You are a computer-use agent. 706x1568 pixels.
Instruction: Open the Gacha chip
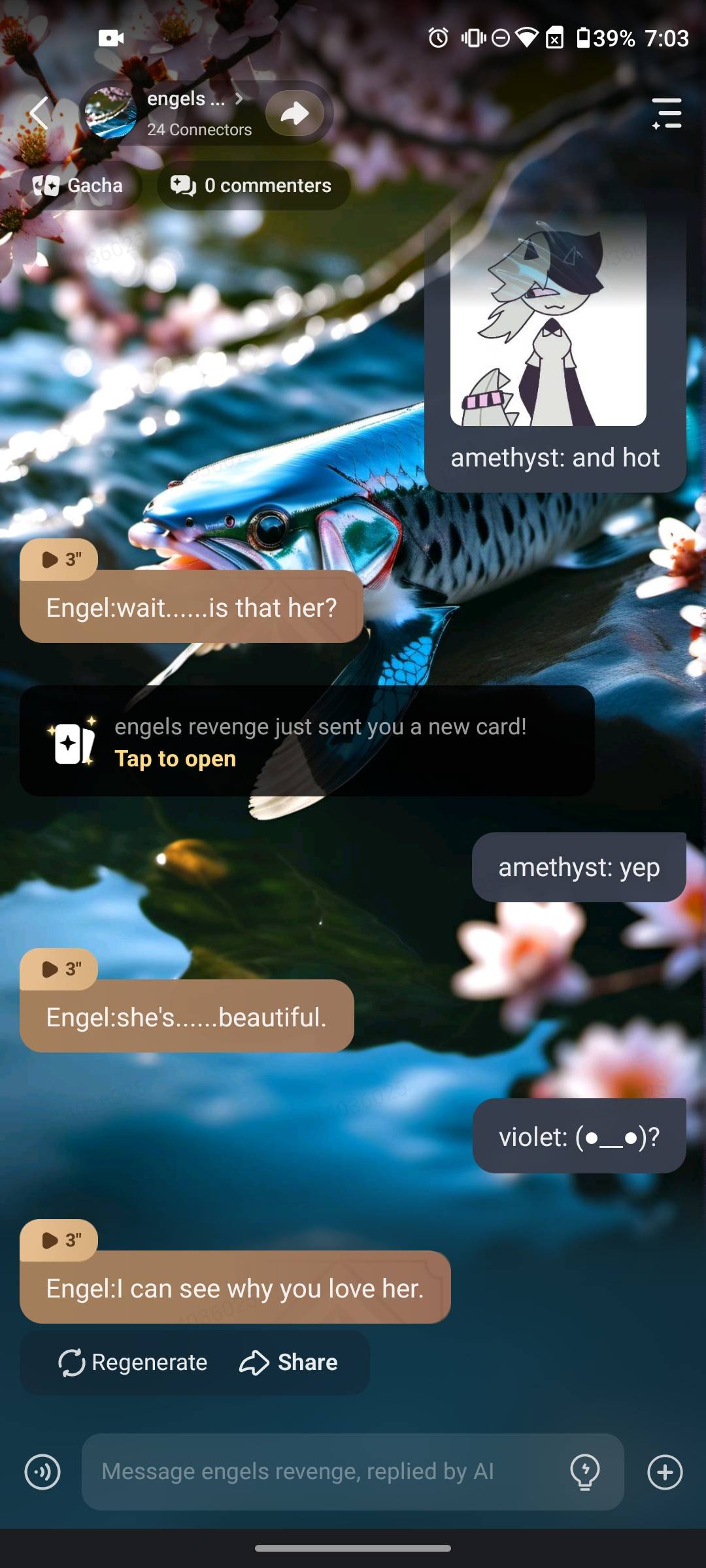click(x=79, y=186)
